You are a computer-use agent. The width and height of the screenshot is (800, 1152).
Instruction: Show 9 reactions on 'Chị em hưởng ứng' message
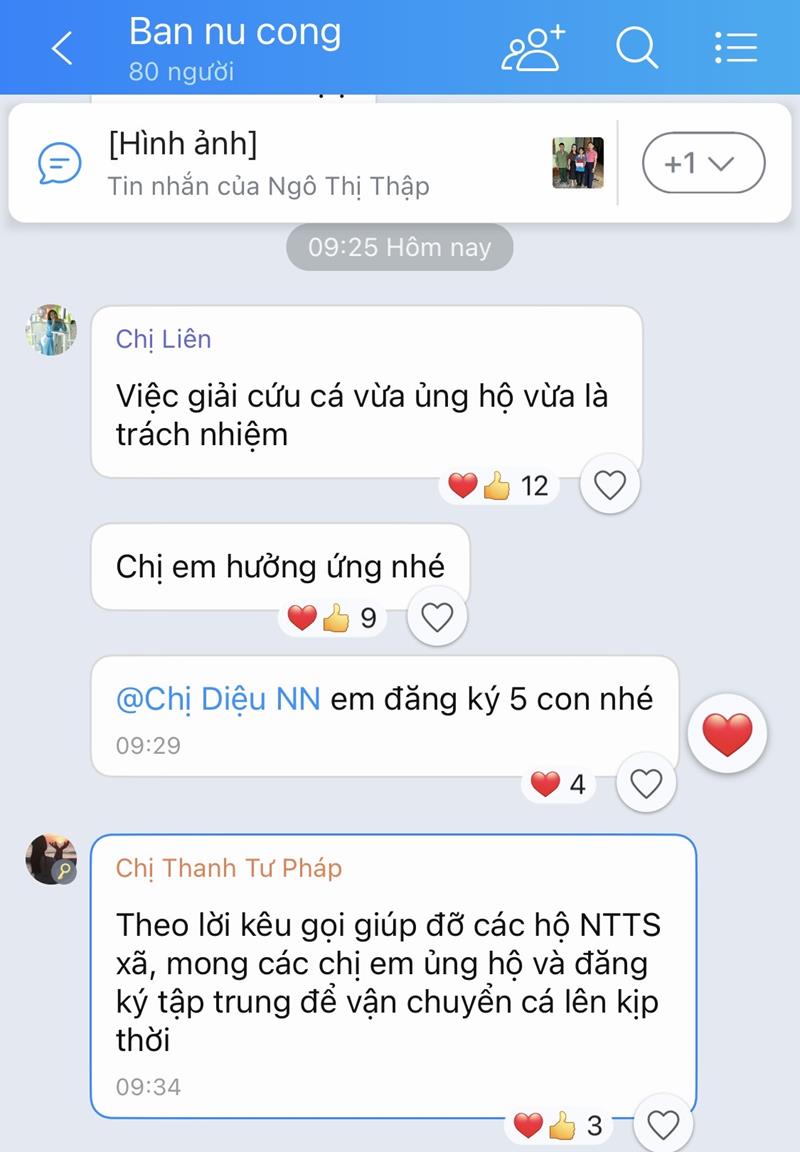[x=332, y=619]
